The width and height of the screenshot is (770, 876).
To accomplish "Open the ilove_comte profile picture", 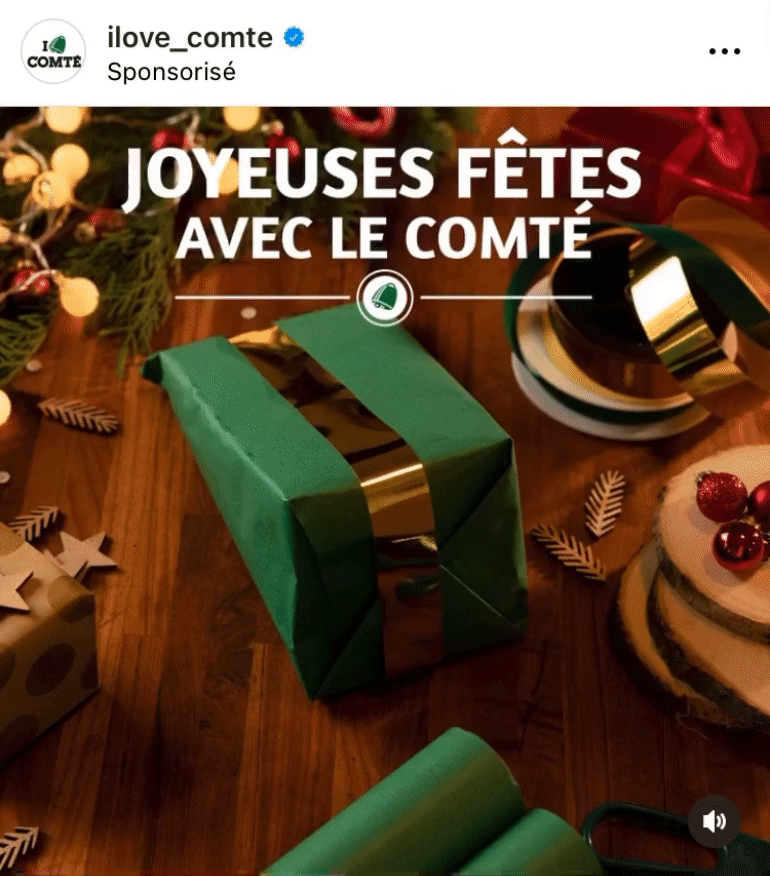I will click(x=53, y=51).
